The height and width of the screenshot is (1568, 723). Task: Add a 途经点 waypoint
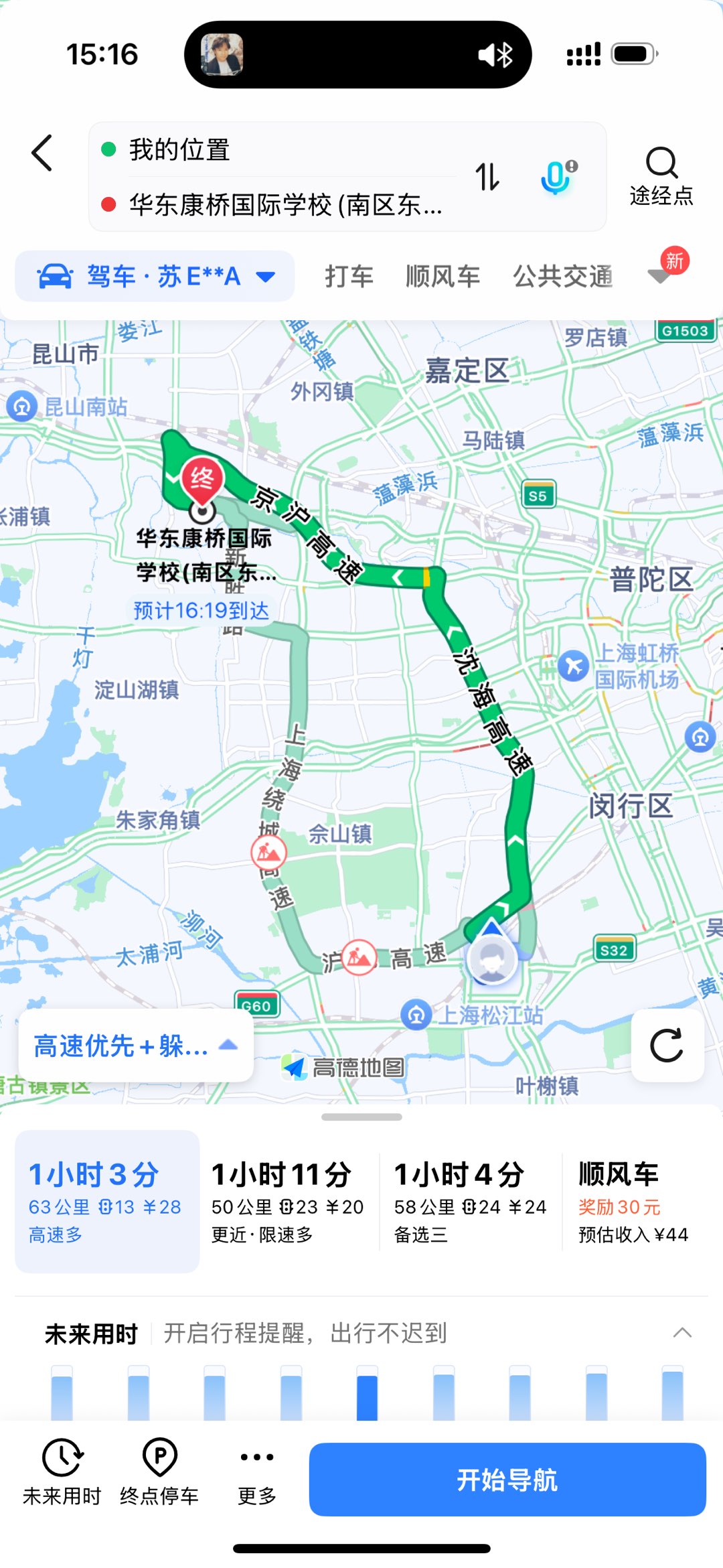point(661,177)
